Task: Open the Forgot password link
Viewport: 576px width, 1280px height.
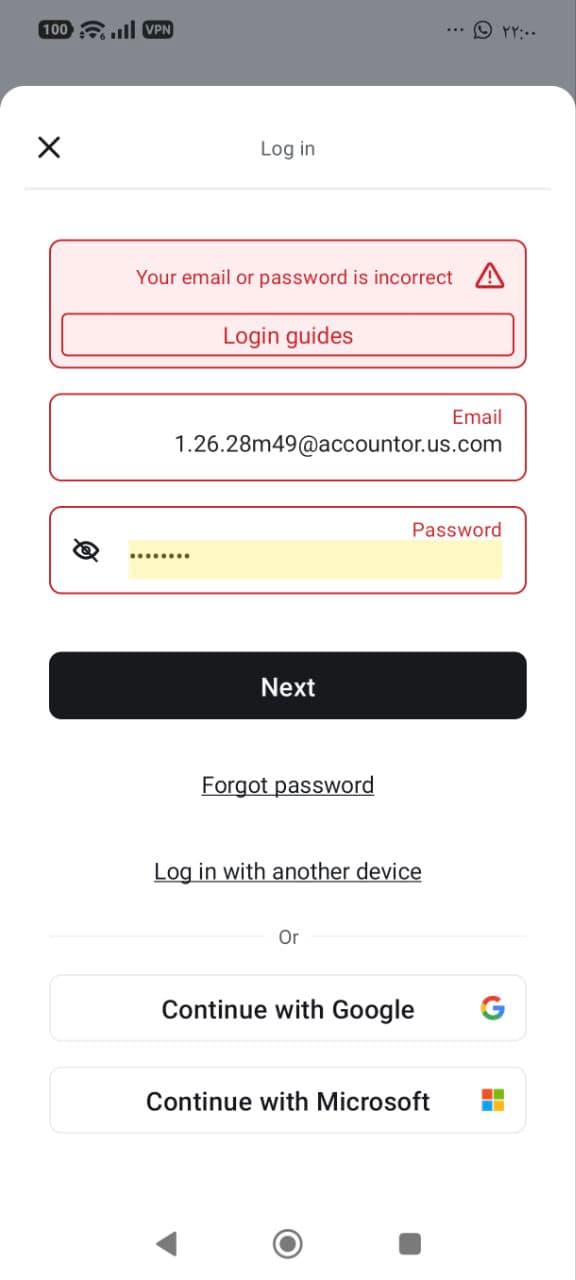Action: (x=288, y=785)
